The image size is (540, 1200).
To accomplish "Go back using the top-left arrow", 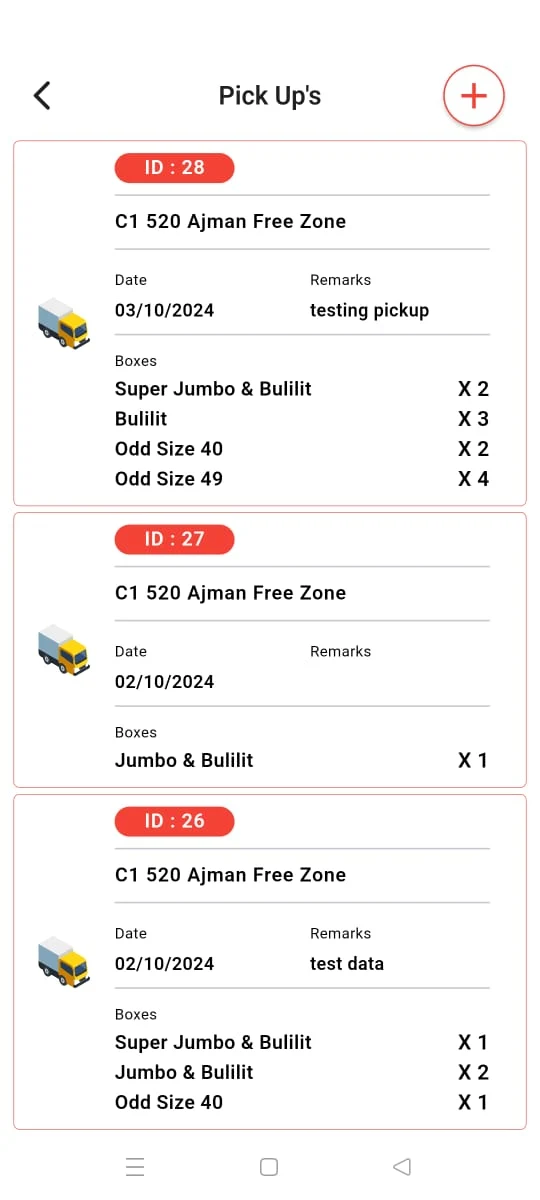I will pyautogui.click(x=41, y=96).
